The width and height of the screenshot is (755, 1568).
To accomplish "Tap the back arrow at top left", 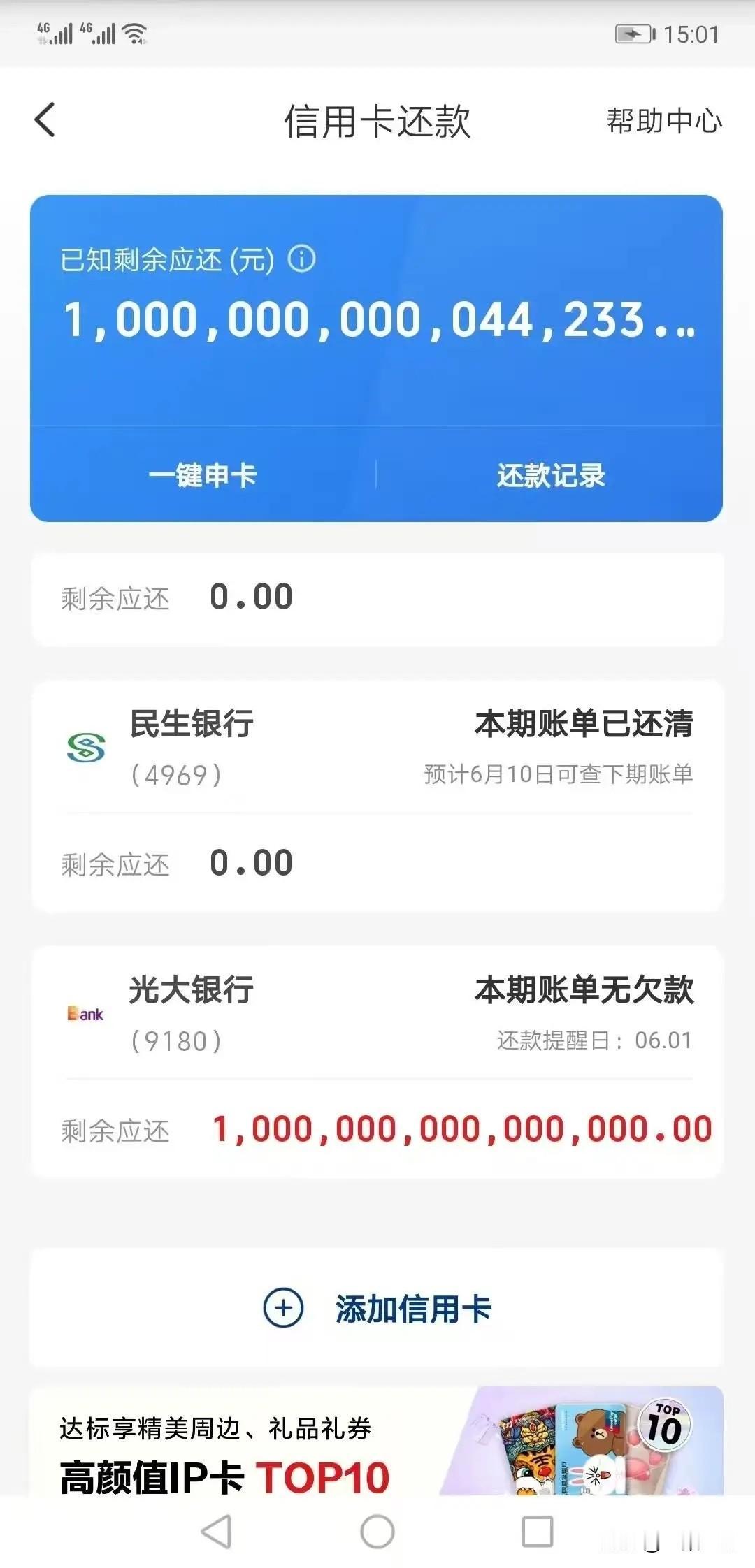I will coord(45,119).
